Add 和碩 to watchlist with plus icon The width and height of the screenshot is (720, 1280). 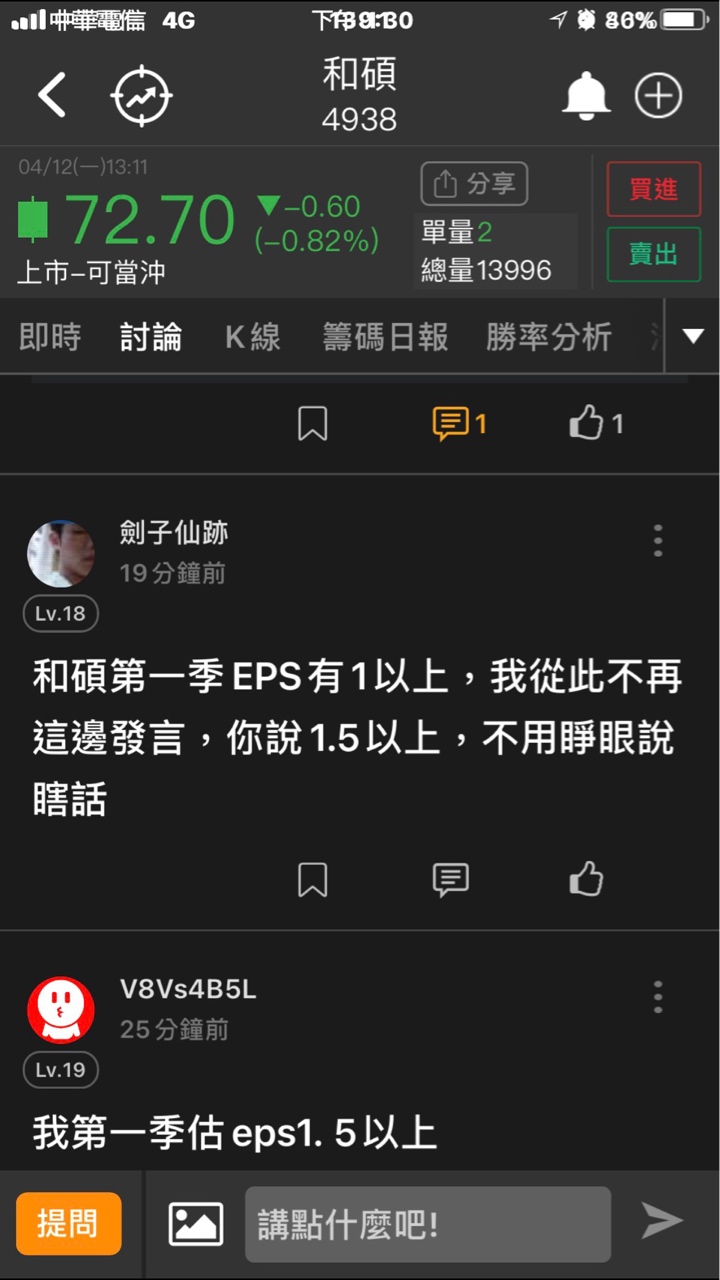[658, 97]
